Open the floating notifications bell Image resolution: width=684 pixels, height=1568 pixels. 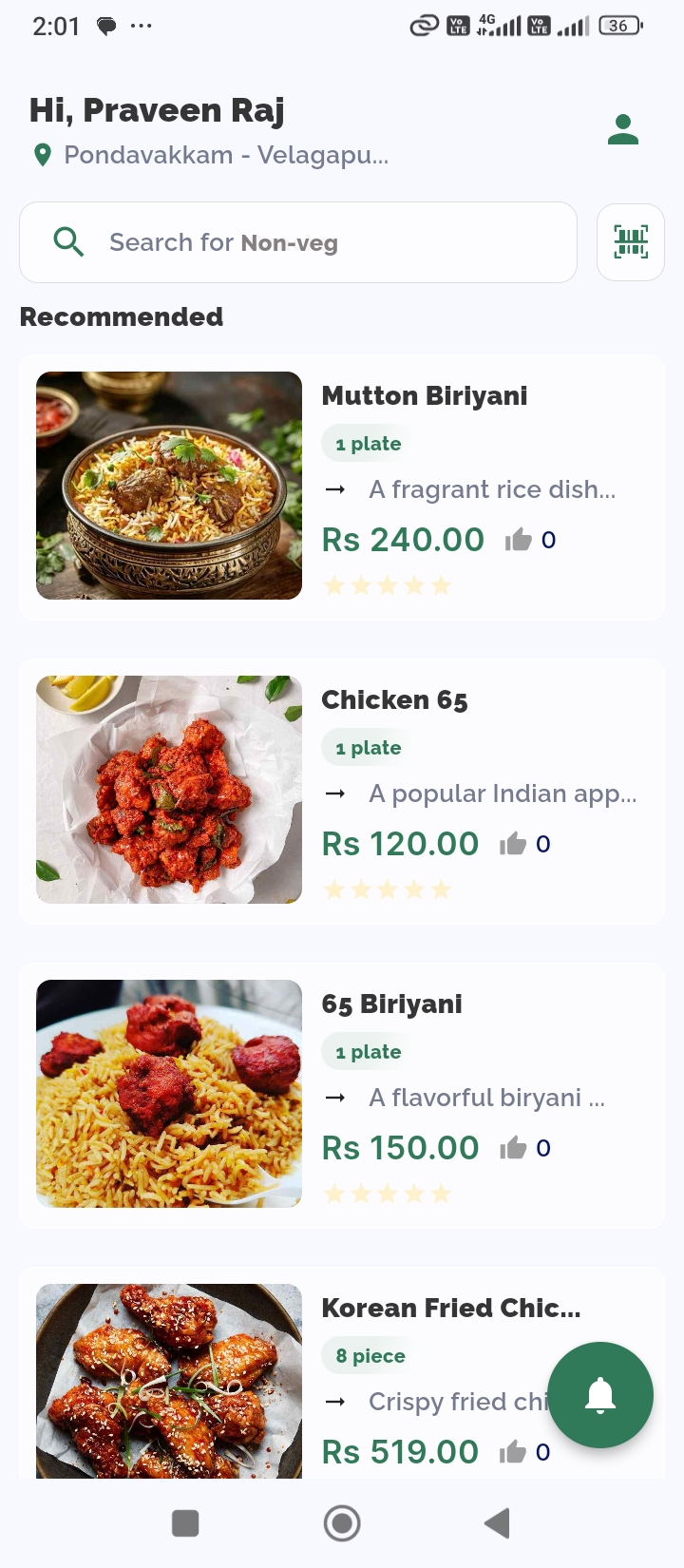(x=600, y=1395)
